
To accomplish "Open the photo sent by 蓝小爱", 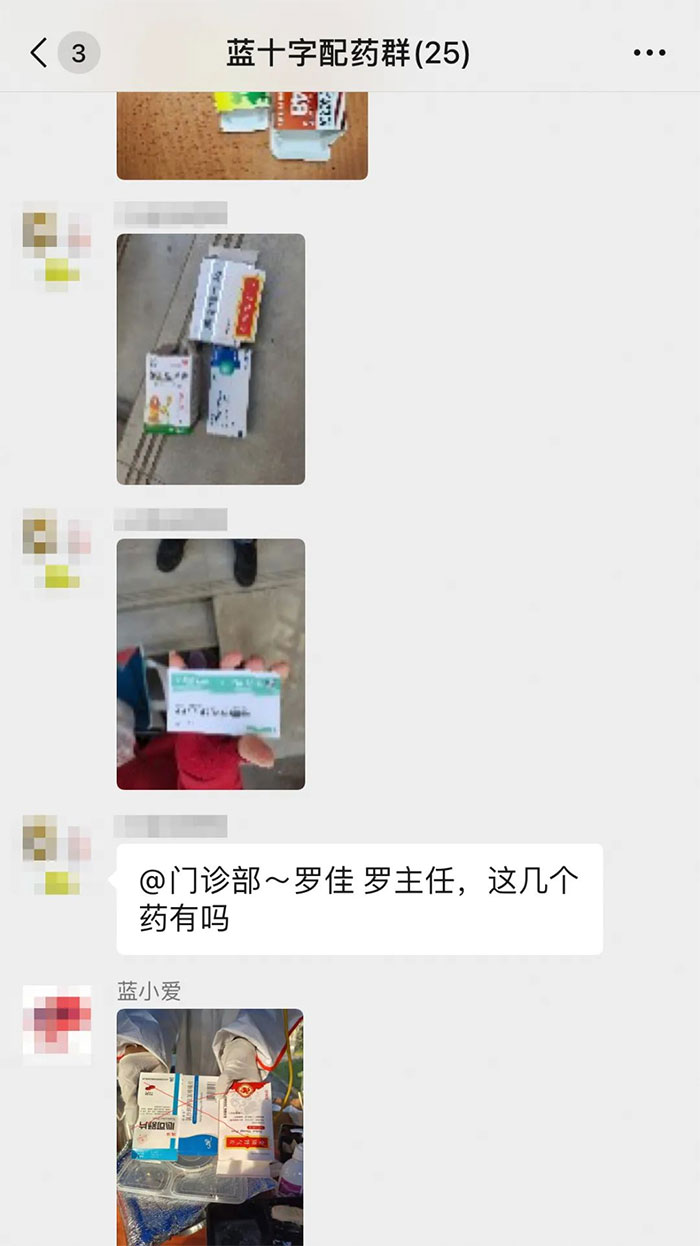I will 210,1125.
